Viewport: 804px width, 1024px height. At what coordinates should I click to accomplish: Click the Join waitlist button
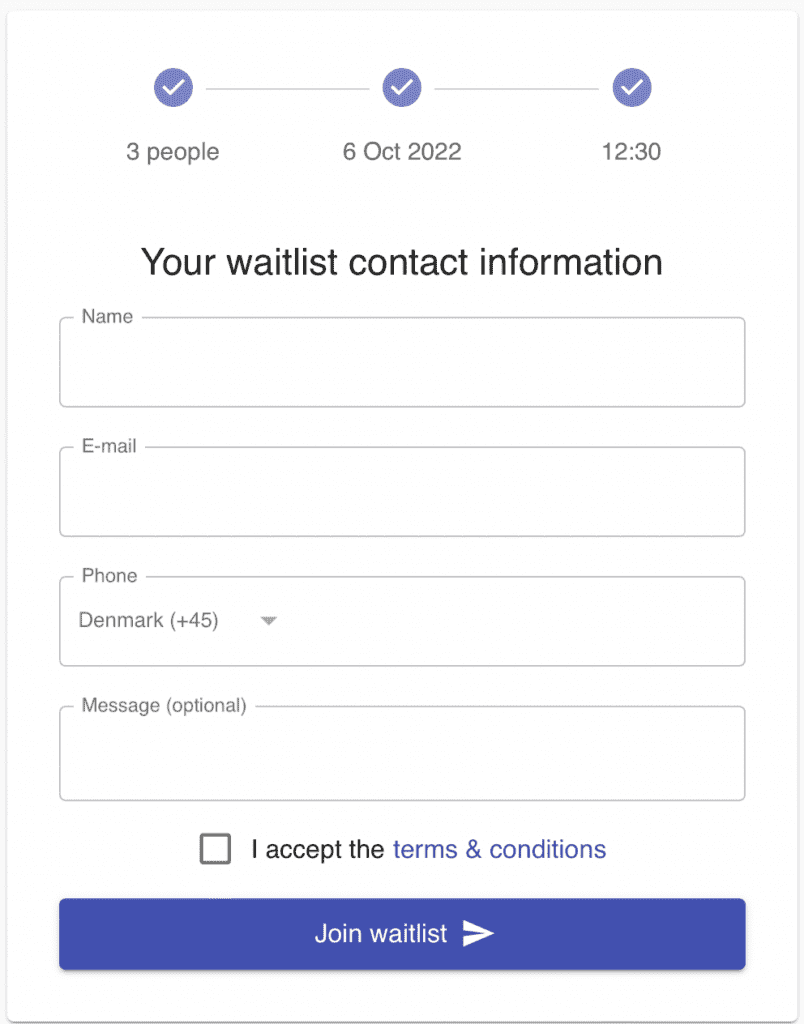[x=402, y=933]
